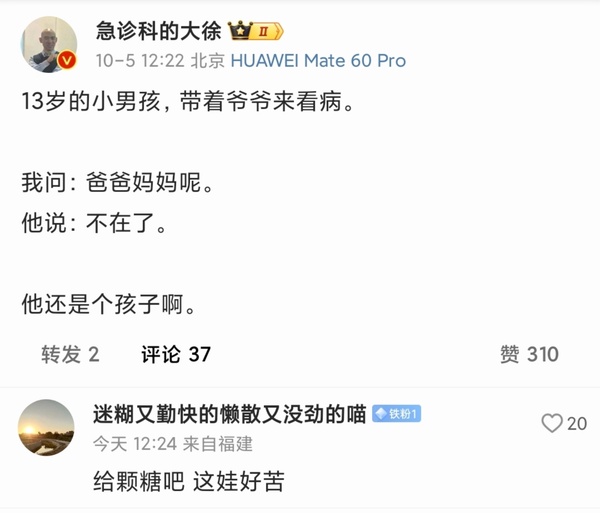Like the comment 给颗糖吧 这娃好苦
The image size is (600, 513).
coord(552,424)
